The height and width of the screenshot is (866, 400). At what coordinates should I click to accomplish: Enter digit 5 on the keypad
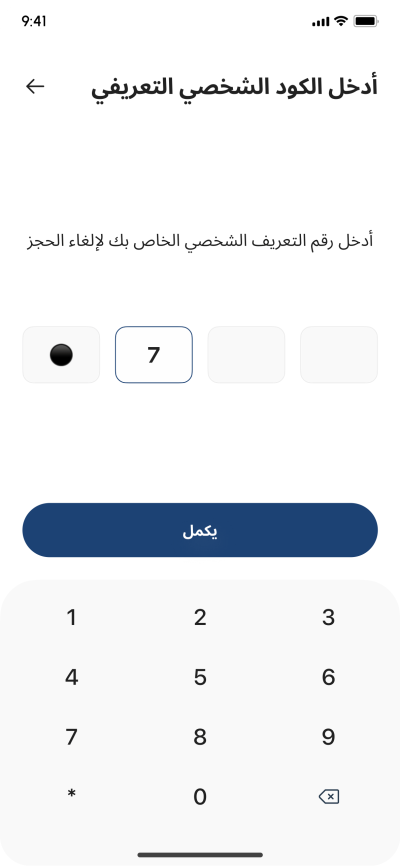click(x=200, y=677)
